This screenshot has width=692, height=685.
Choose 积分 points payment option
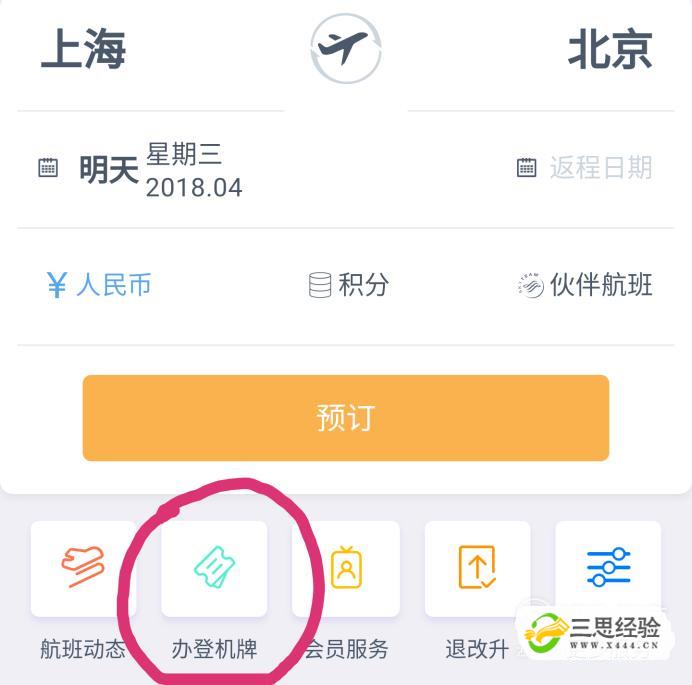(348, 285)
